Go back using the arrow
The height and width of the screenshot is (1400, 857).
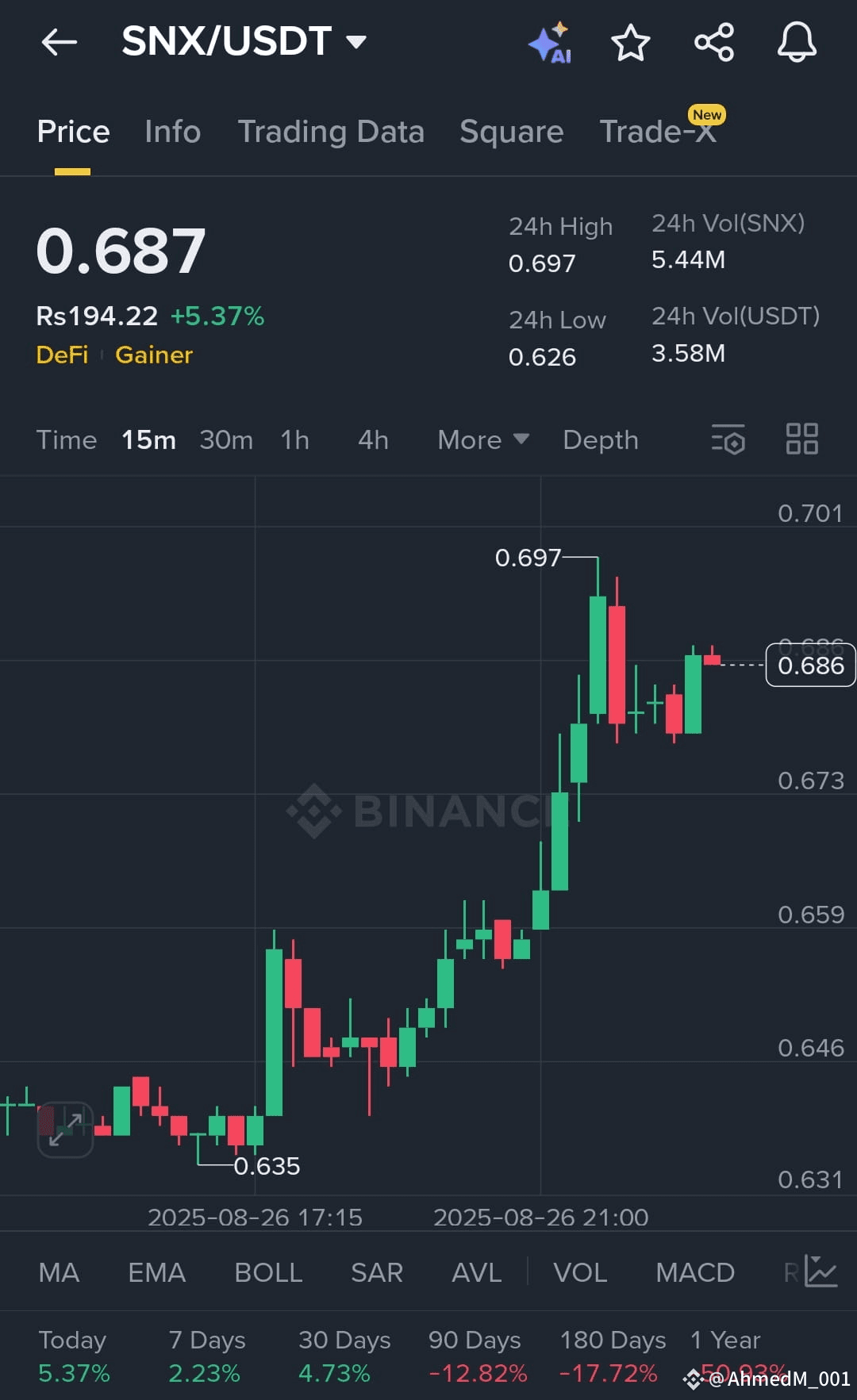pos(60,42)
